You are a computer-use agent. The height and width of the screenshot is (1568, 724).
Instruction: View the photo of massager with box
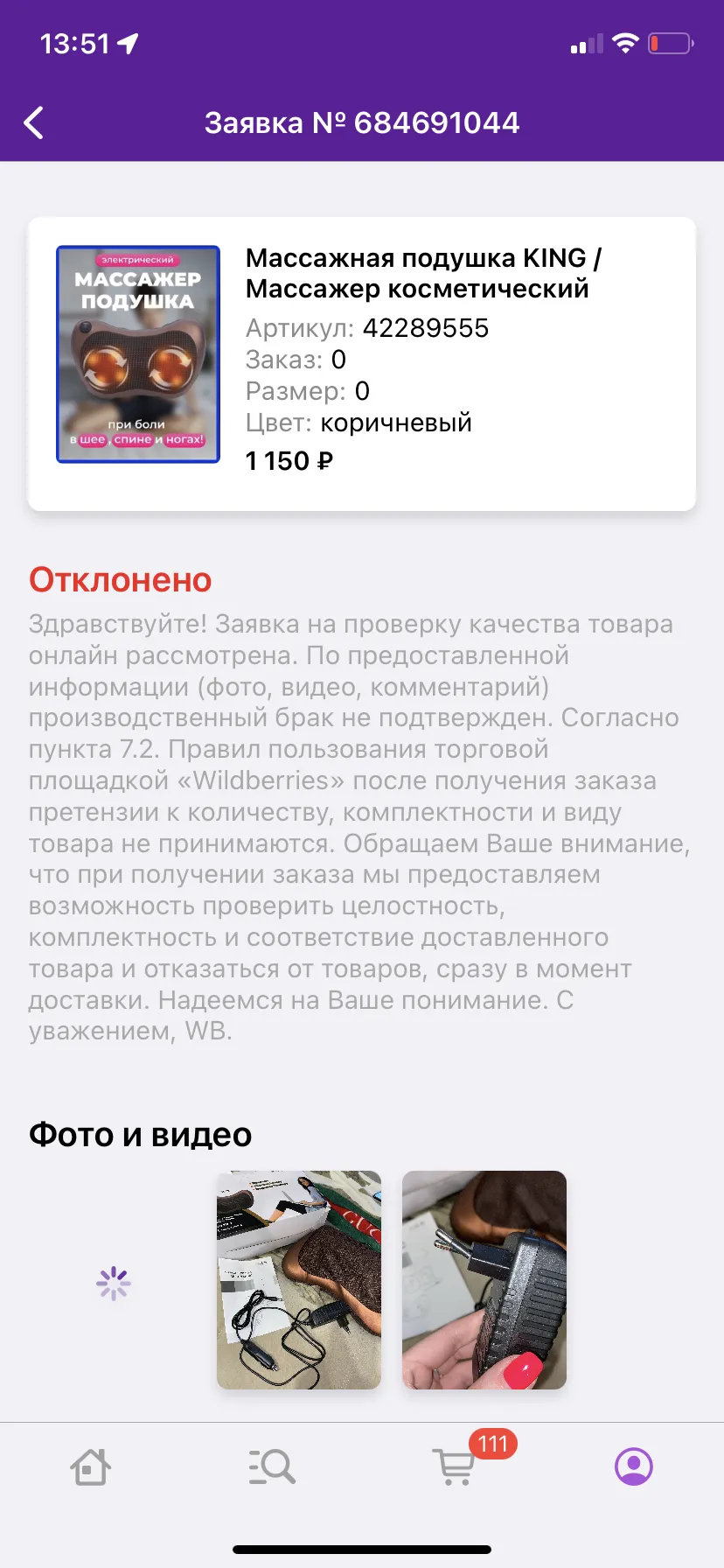point(299,1279)
